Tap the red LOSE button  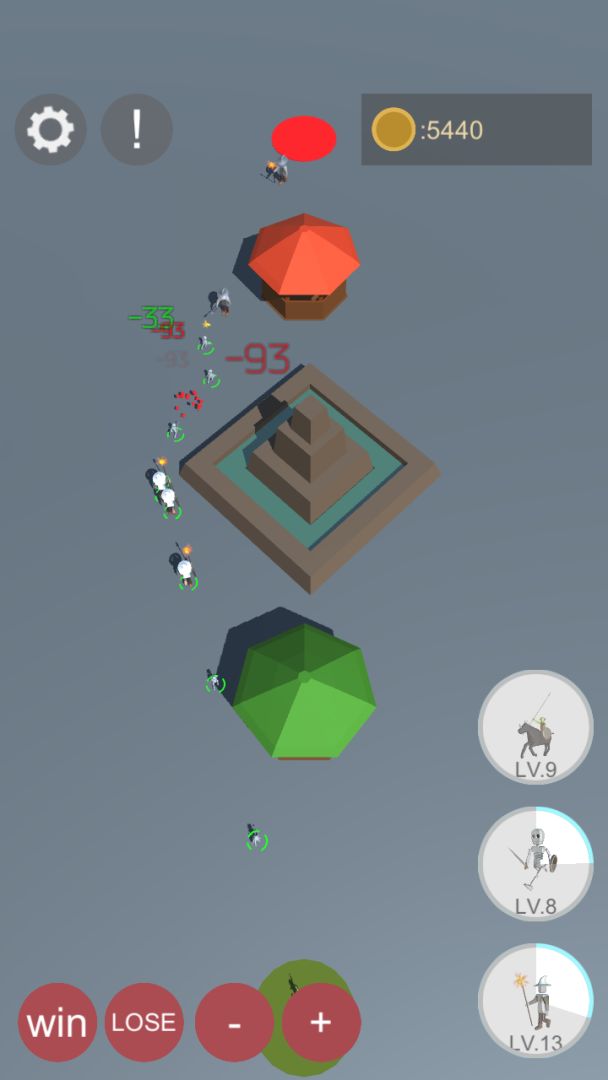coord(144,1022)
